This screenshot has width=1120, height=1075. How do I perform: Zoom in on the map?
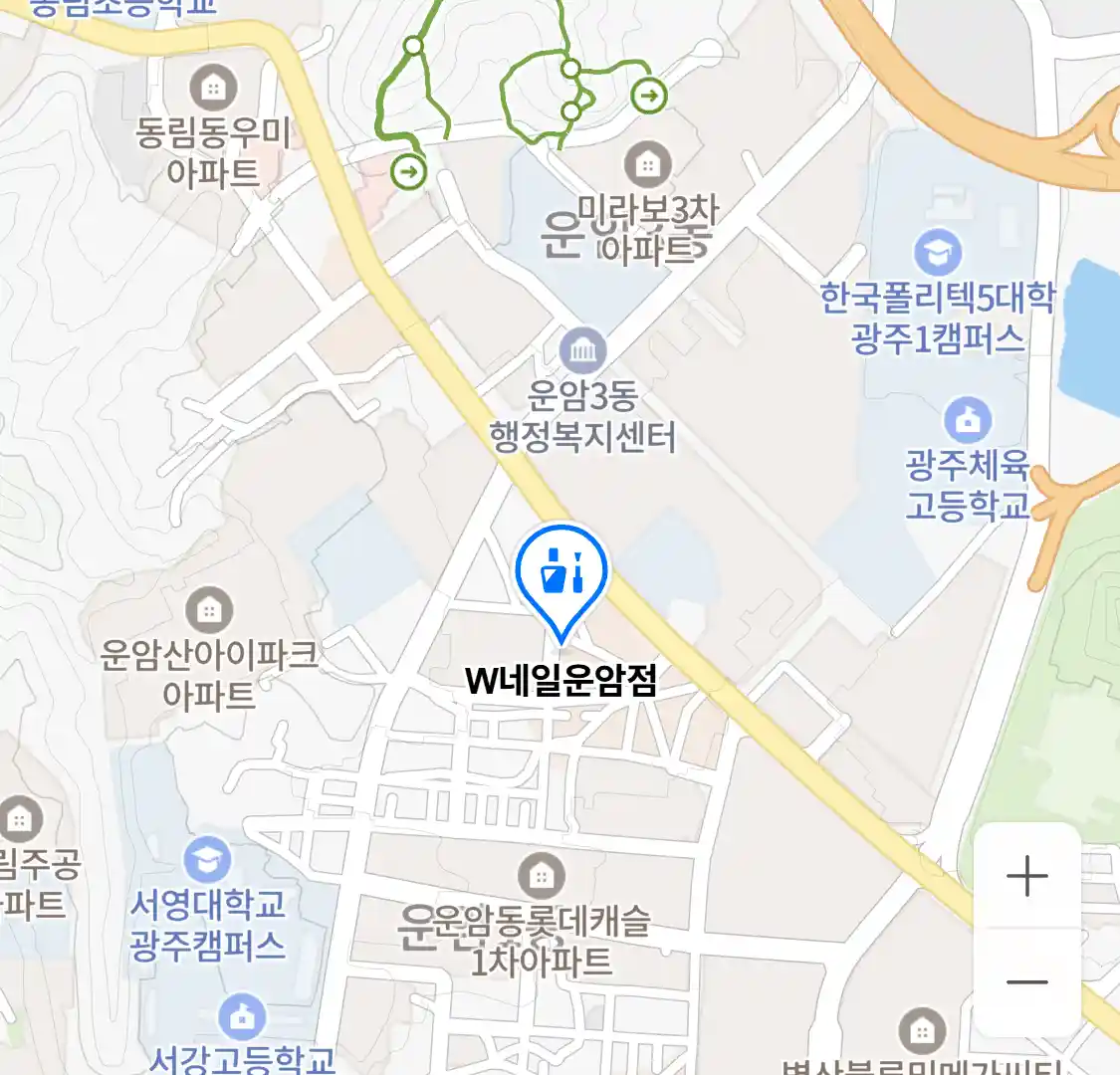1026,877
